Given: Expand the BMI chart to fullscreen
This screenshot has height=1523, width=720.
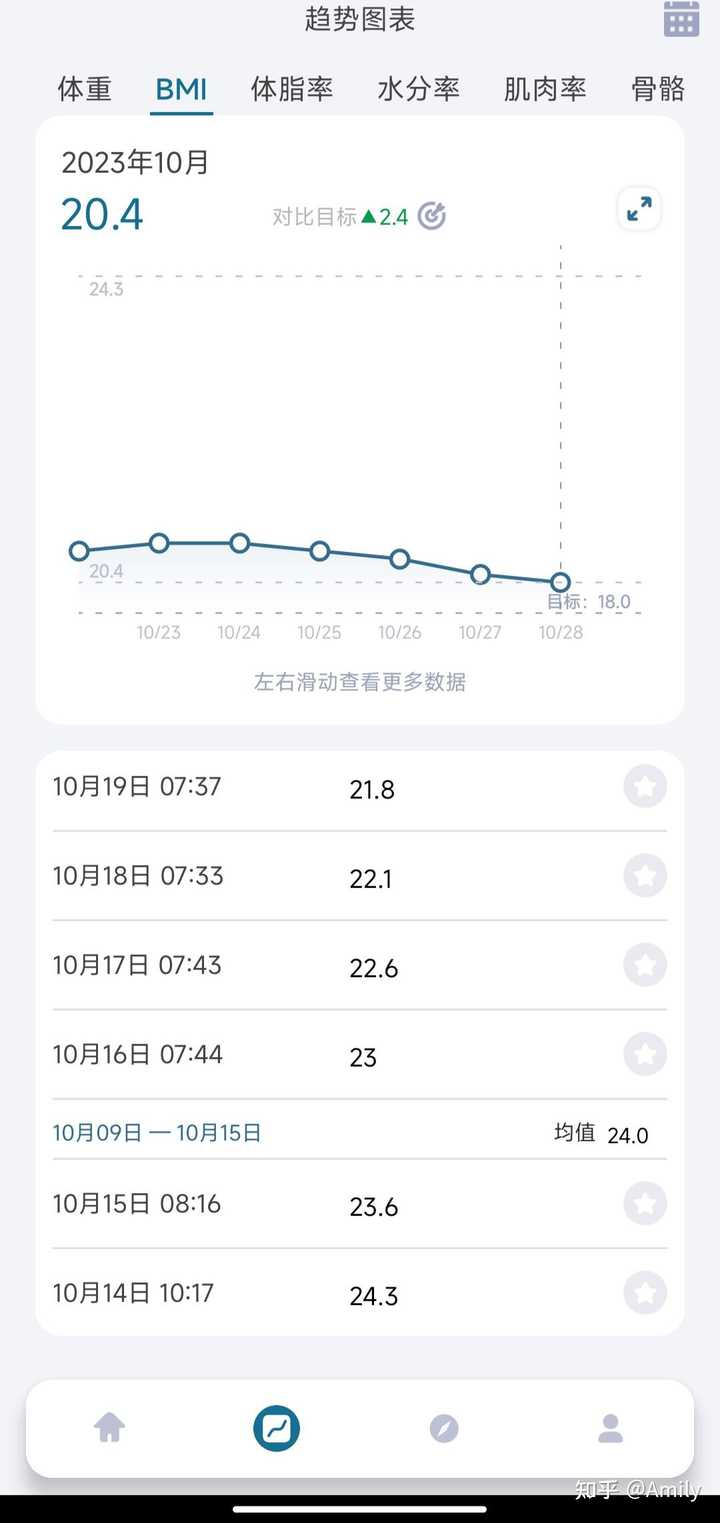Looking at the screenshot, I should [639, 209].
